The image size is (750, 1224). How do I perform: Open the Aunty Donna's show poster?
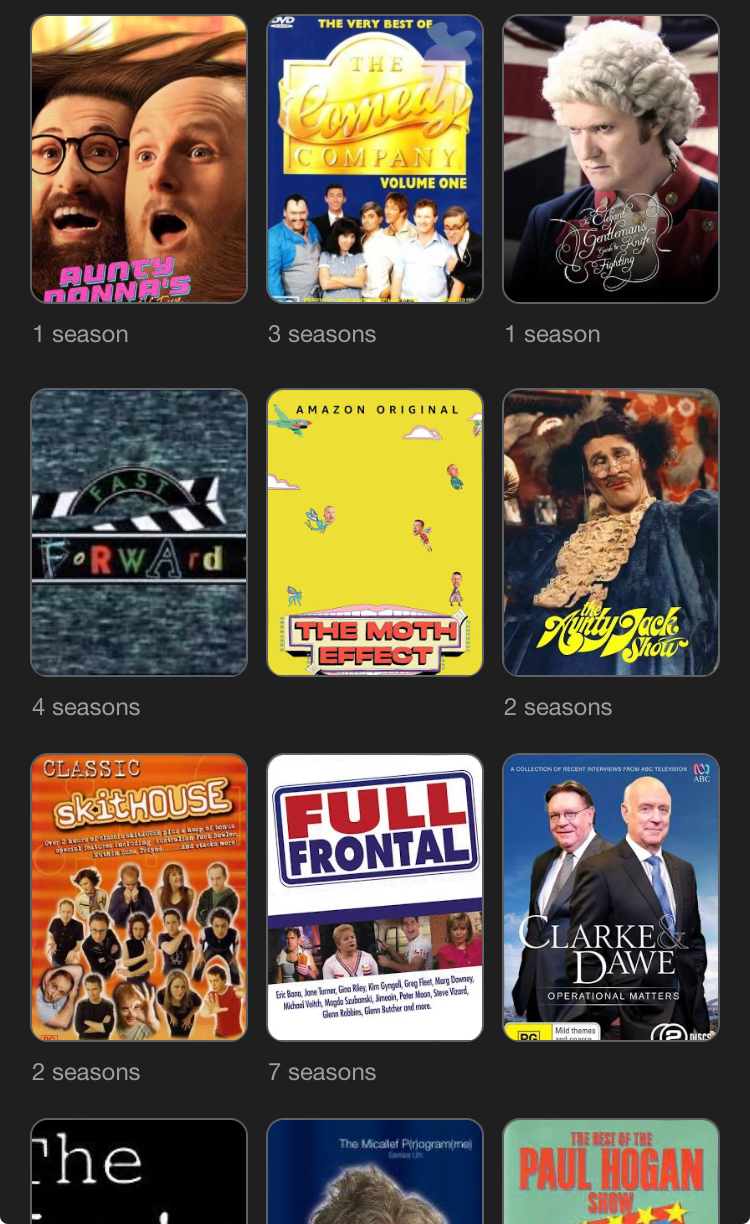pos(139,159)
